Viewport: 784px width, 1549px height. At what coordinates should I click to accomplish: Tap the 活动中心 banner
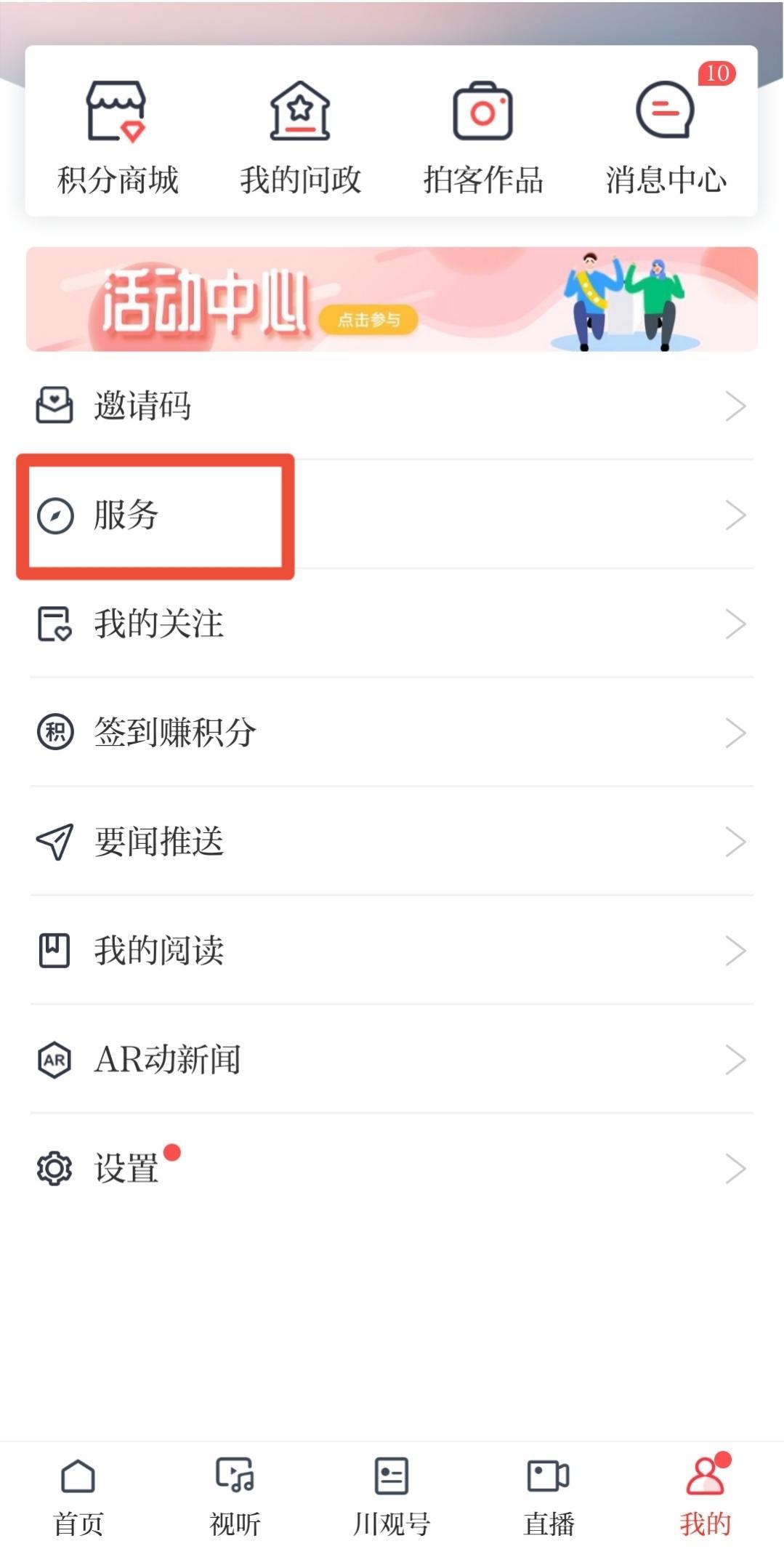392,299
